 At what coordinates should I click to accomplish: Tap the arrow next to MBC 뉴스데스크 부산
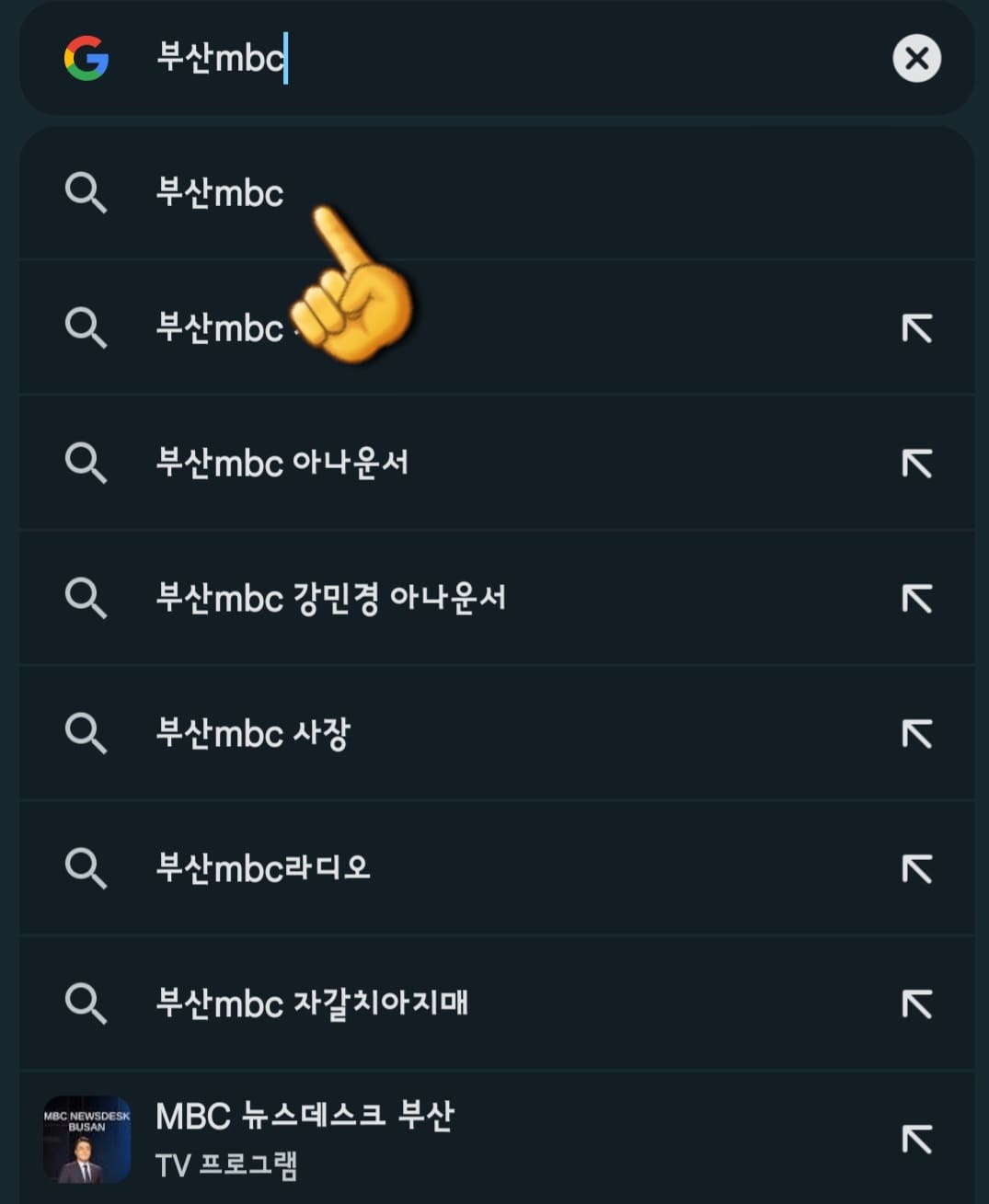point(916,1138)
